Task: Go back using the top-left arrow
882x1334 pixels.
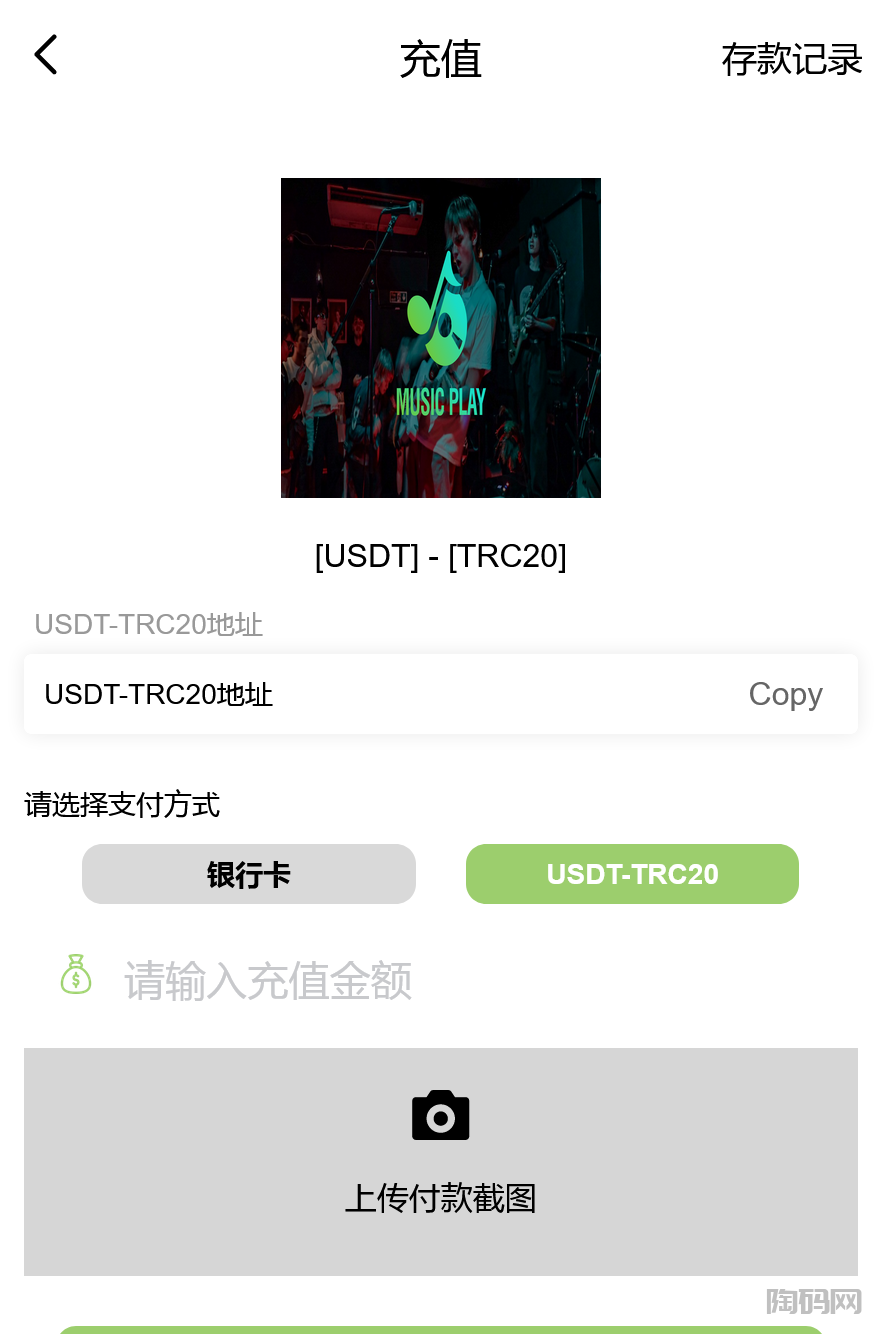Action: 46,56
